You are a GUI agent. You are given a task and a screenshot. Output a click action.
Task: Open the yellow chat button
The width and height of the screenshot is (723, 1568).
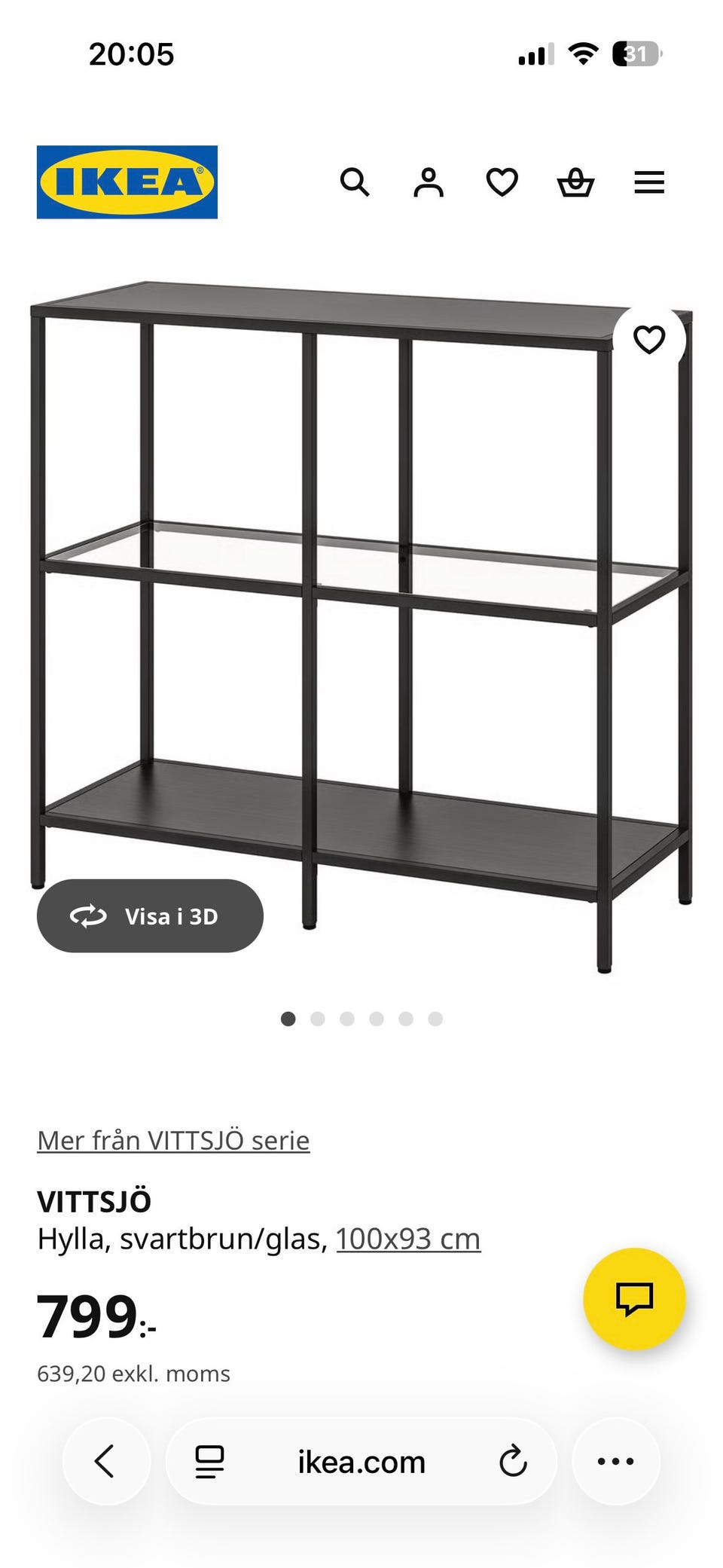(634, 1298)
